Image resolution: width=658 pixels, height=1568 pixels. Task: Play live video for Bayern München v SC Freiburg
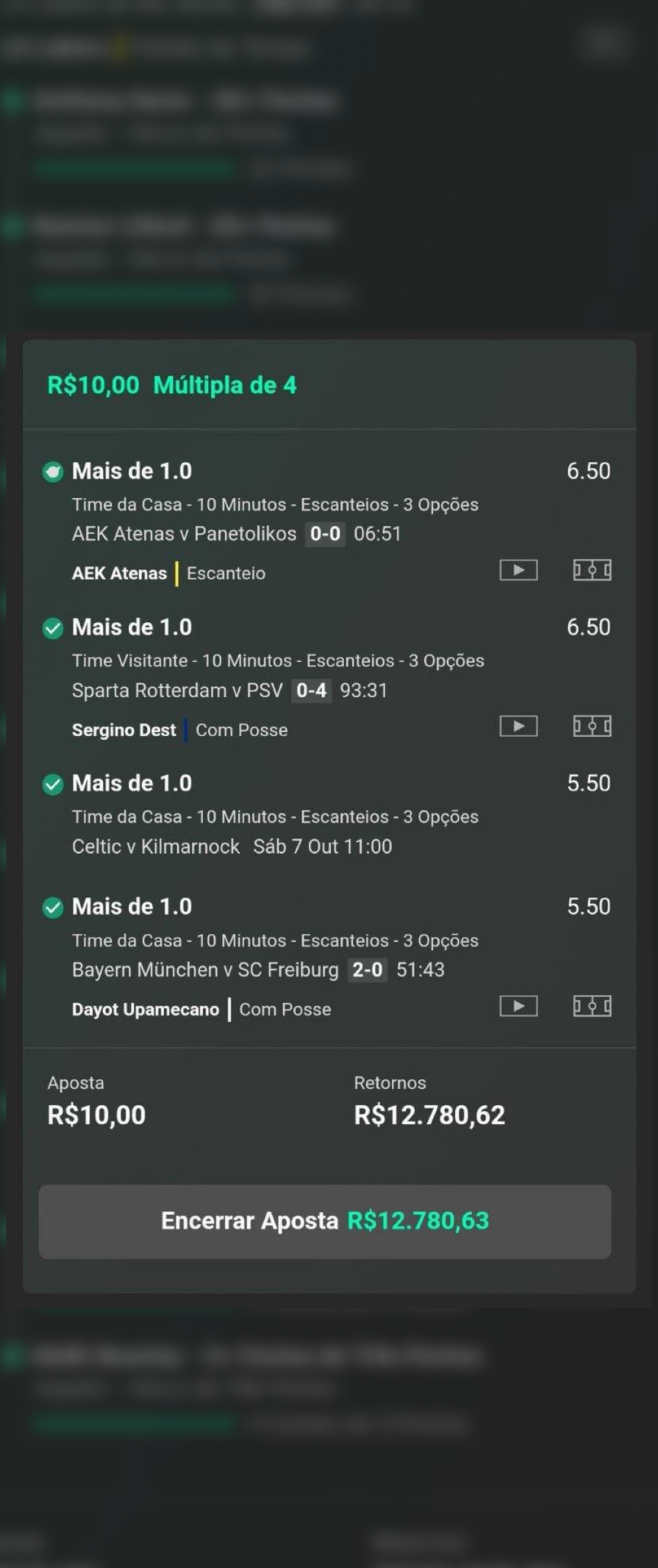coord(518,1006)
